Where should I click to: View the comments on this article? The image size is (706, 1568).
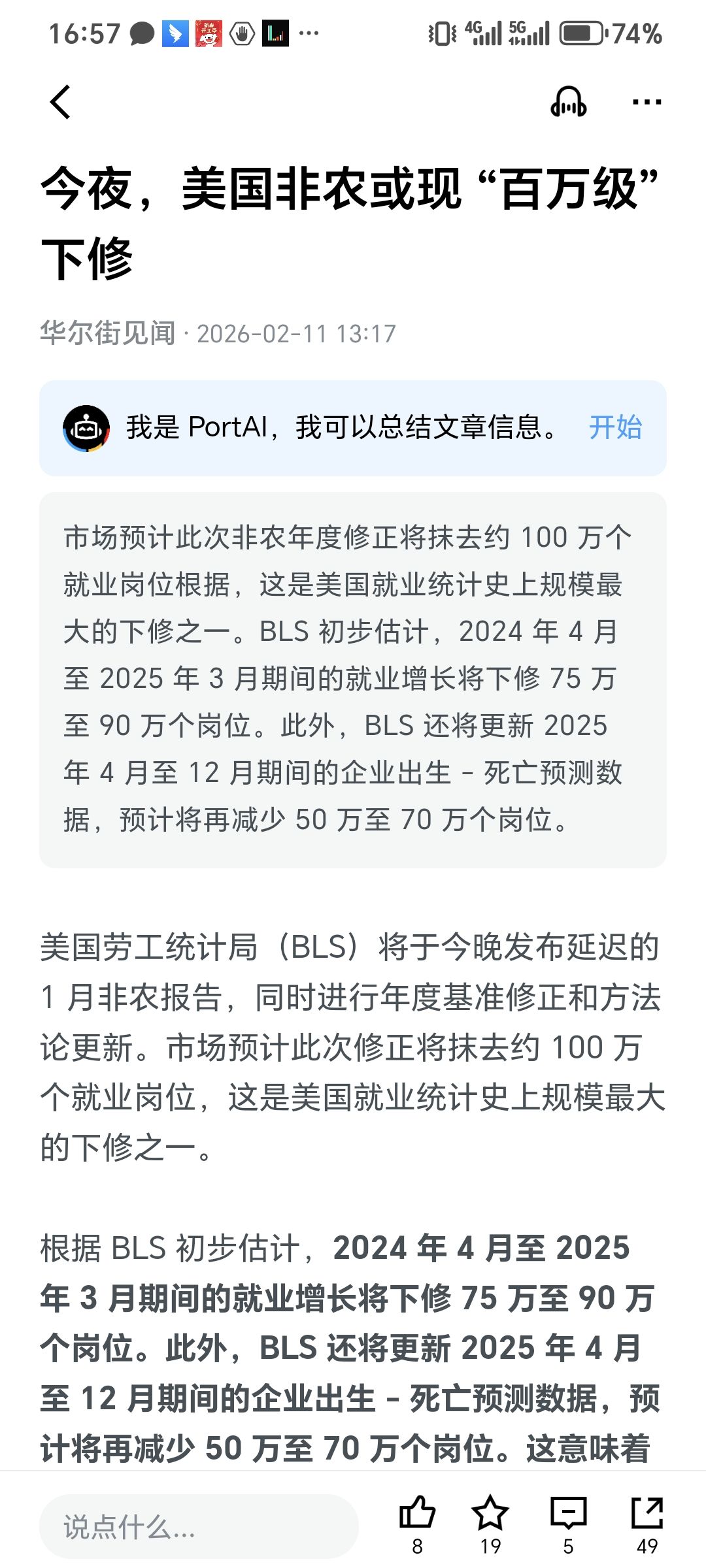[568, 1514]
